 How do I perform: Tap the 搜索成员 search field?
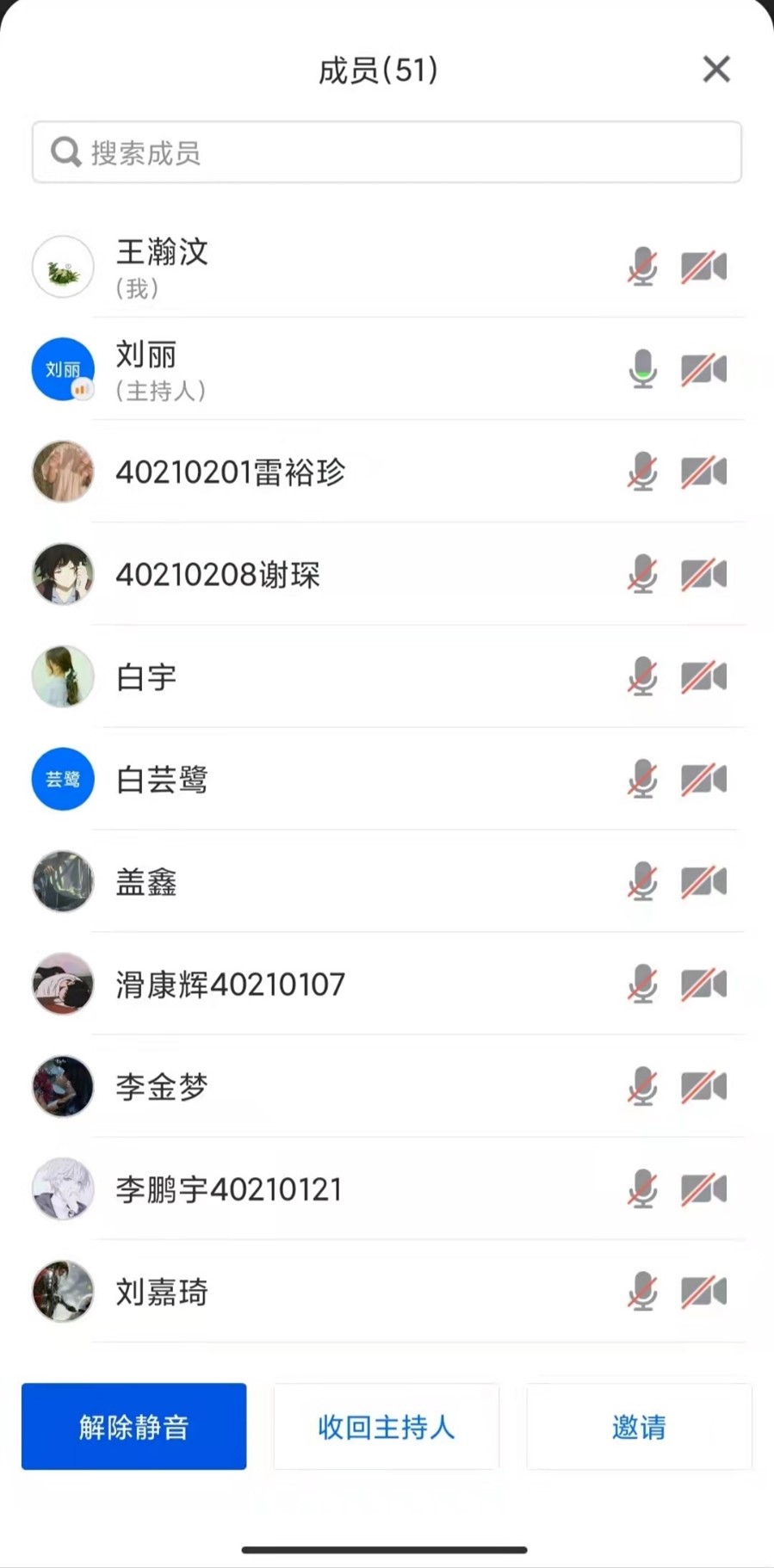387,152
